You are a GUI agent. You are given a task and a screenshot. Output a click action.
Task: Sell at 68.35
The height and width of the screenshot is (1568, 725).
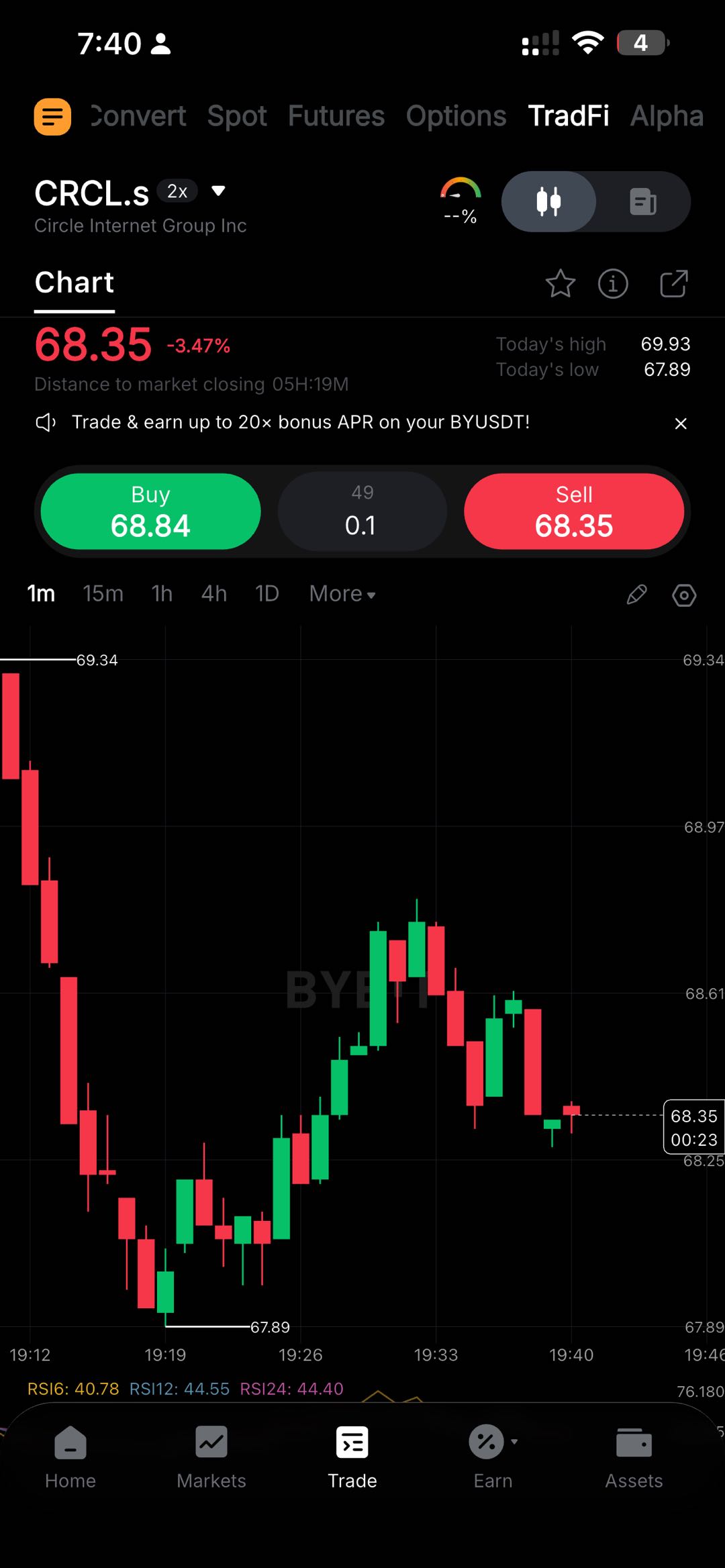coord(574,511)
